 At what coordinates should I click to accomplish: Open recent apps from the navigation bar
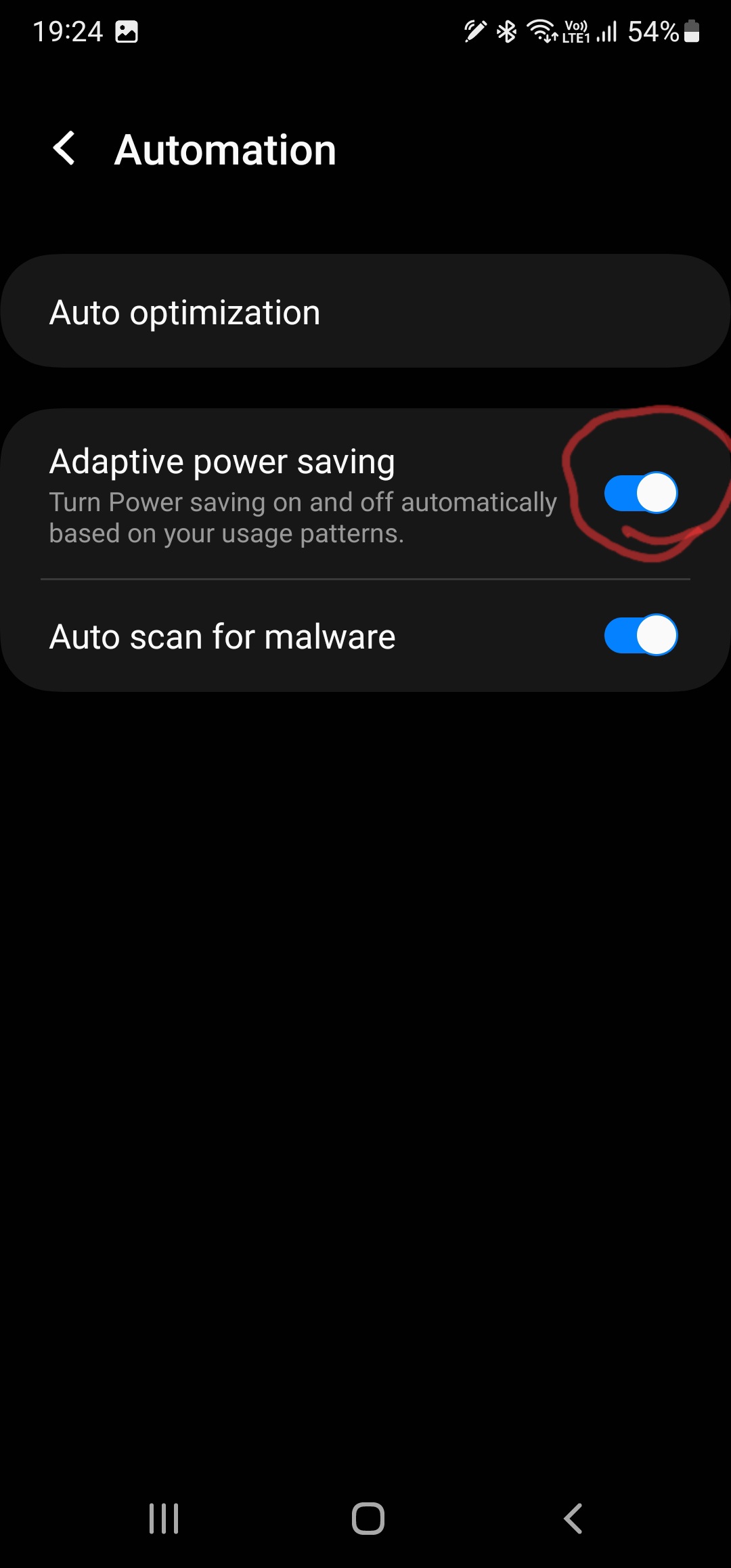pos(164,1518)
